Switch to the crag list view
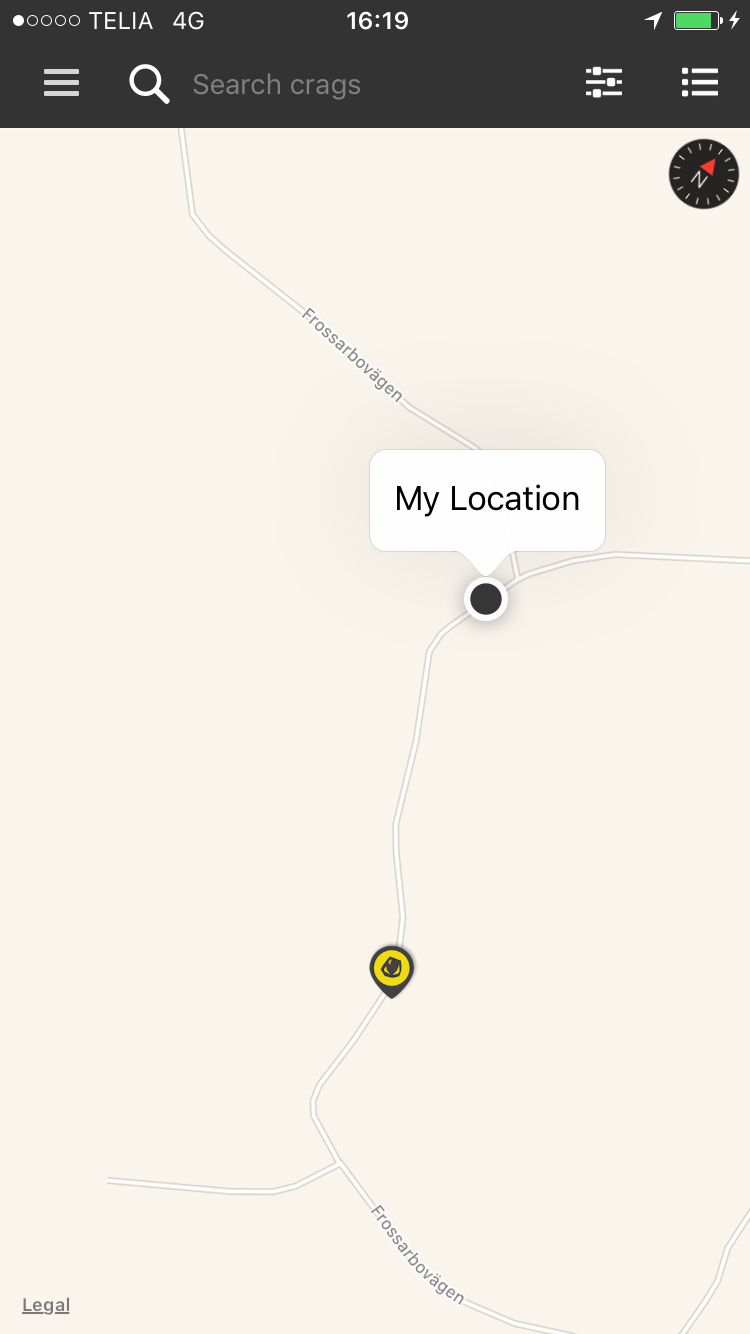The image size is (750, 1334). tap(699, 83)
